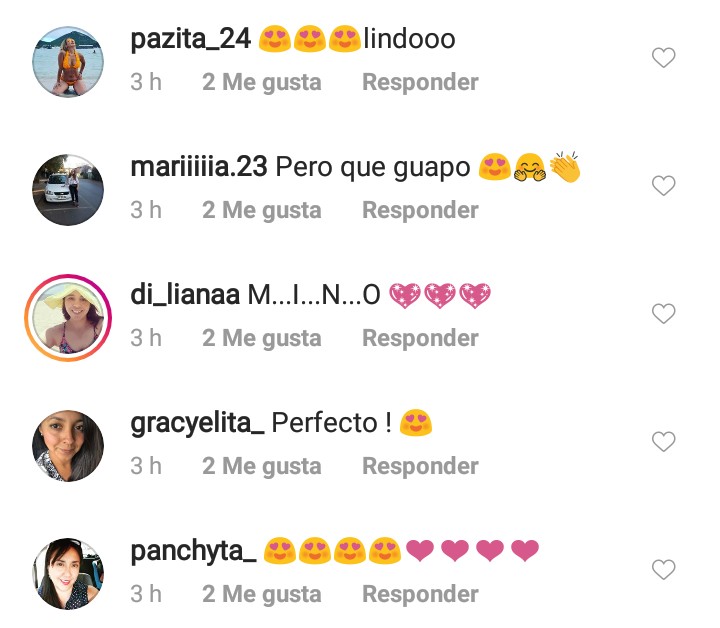Open gracyelita_'s profile avatar
Viewport: 720px width, 628px height.
click(68, 446)
